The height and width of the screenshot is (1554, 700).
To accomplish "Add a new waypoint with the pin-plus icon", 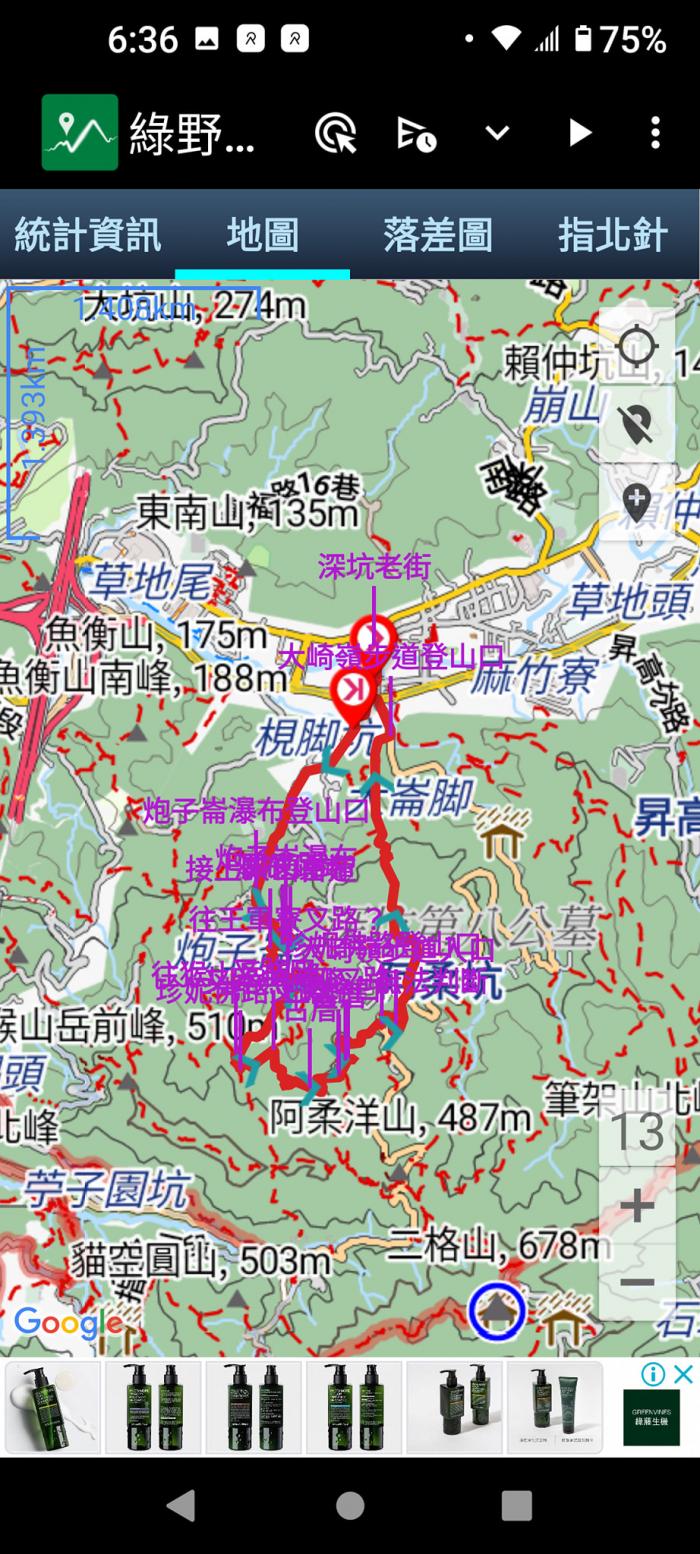I will (637, 501).
